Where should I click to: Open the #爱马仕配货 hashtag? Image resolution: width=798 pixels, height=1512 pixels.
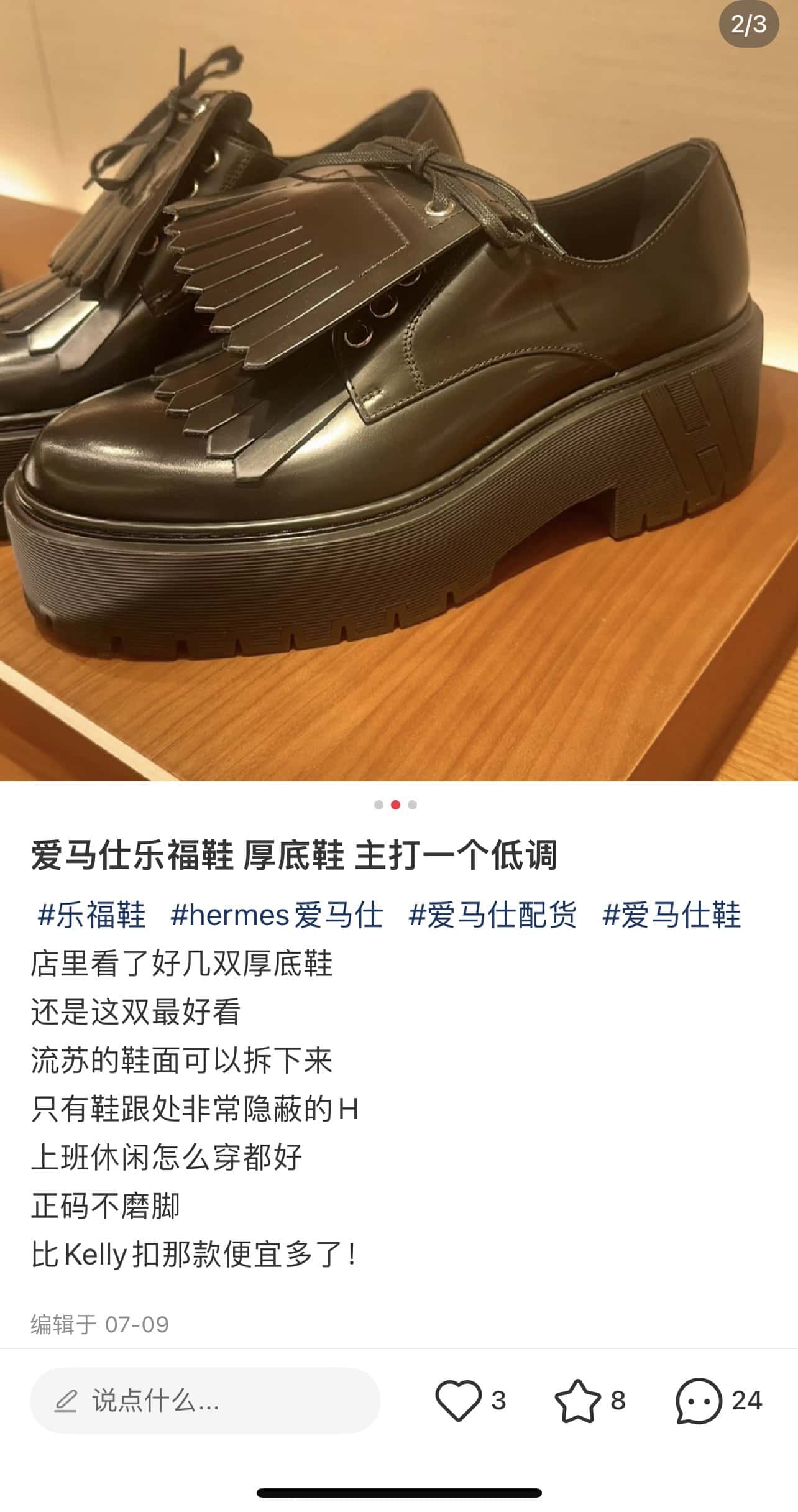click(x=492, y=915)
